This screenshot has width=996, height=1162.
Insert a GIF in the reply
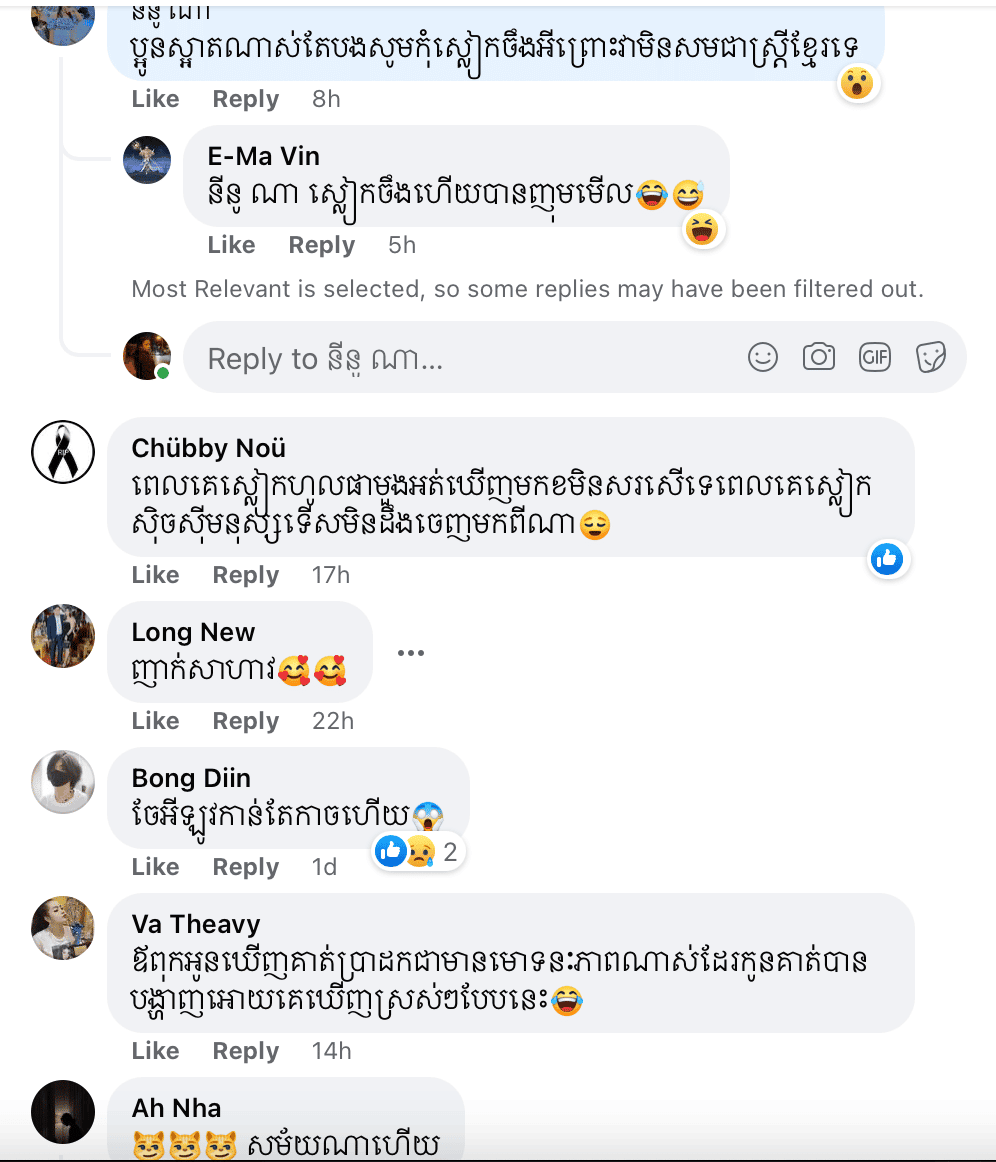(875, 357)
